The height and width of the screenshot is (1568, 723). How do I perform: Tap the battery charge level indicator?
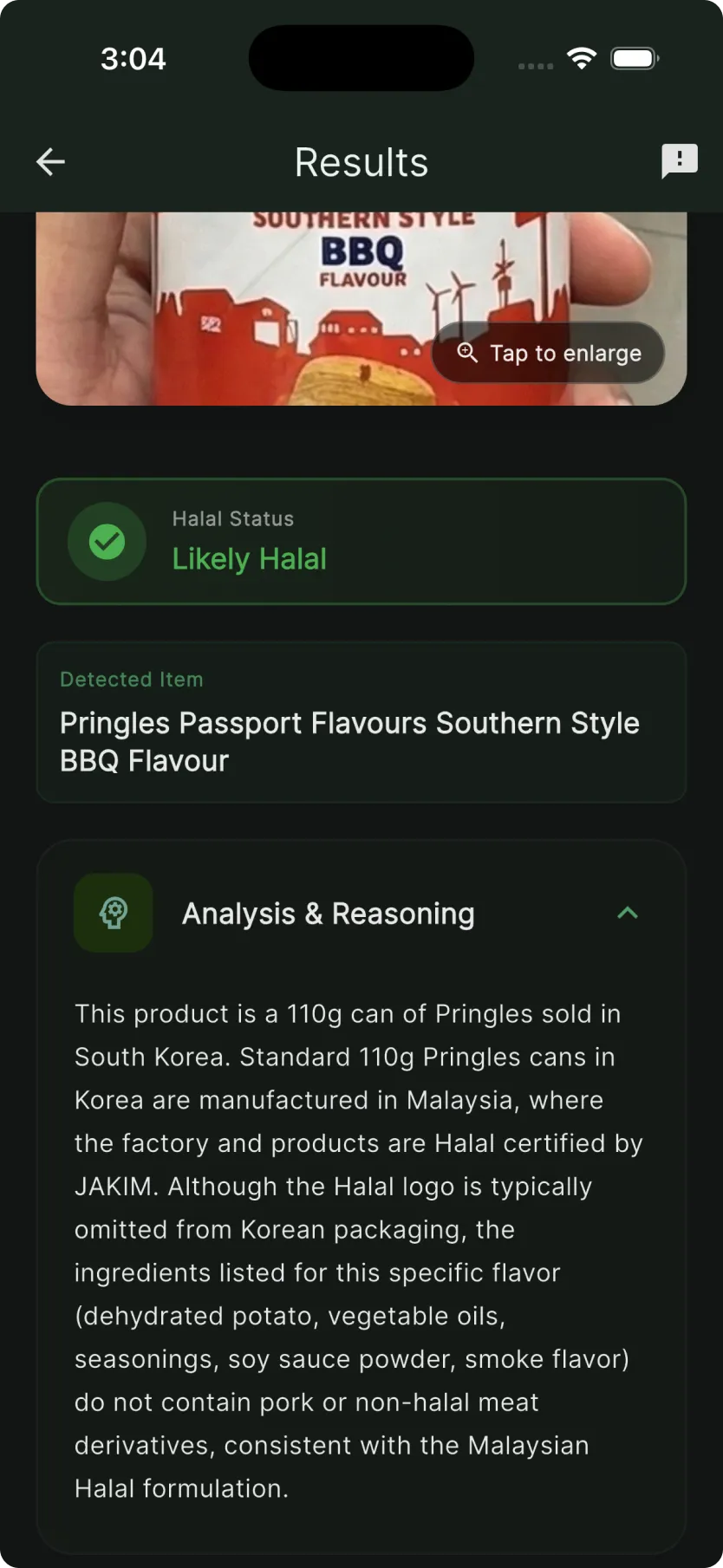click(x=632, y=57)
